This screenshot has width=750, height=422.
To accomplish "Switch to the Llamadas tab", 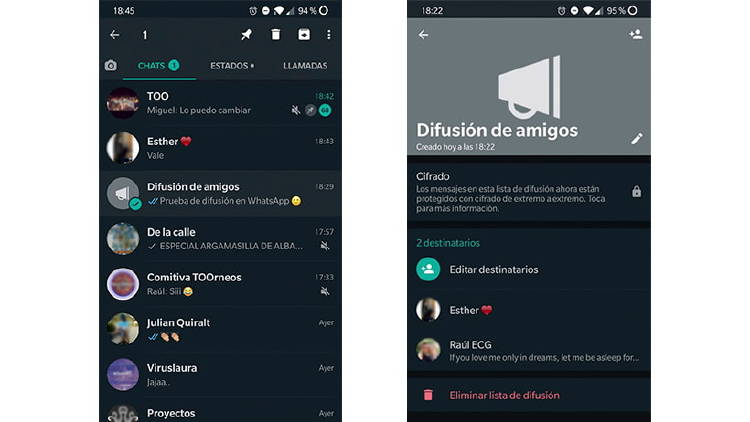I will tap(304, 66).
